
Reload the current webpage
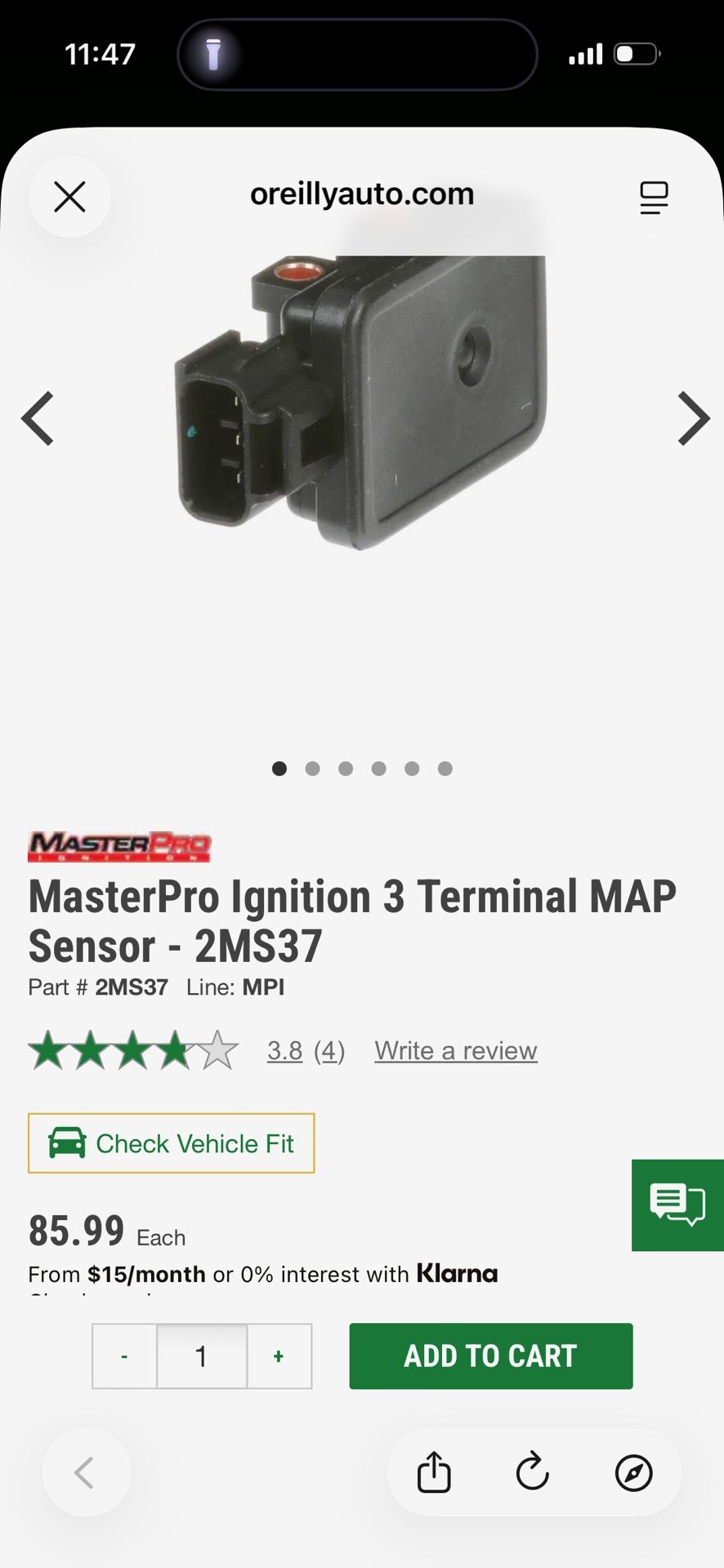pyautogui.click(x=532, y=1472)
